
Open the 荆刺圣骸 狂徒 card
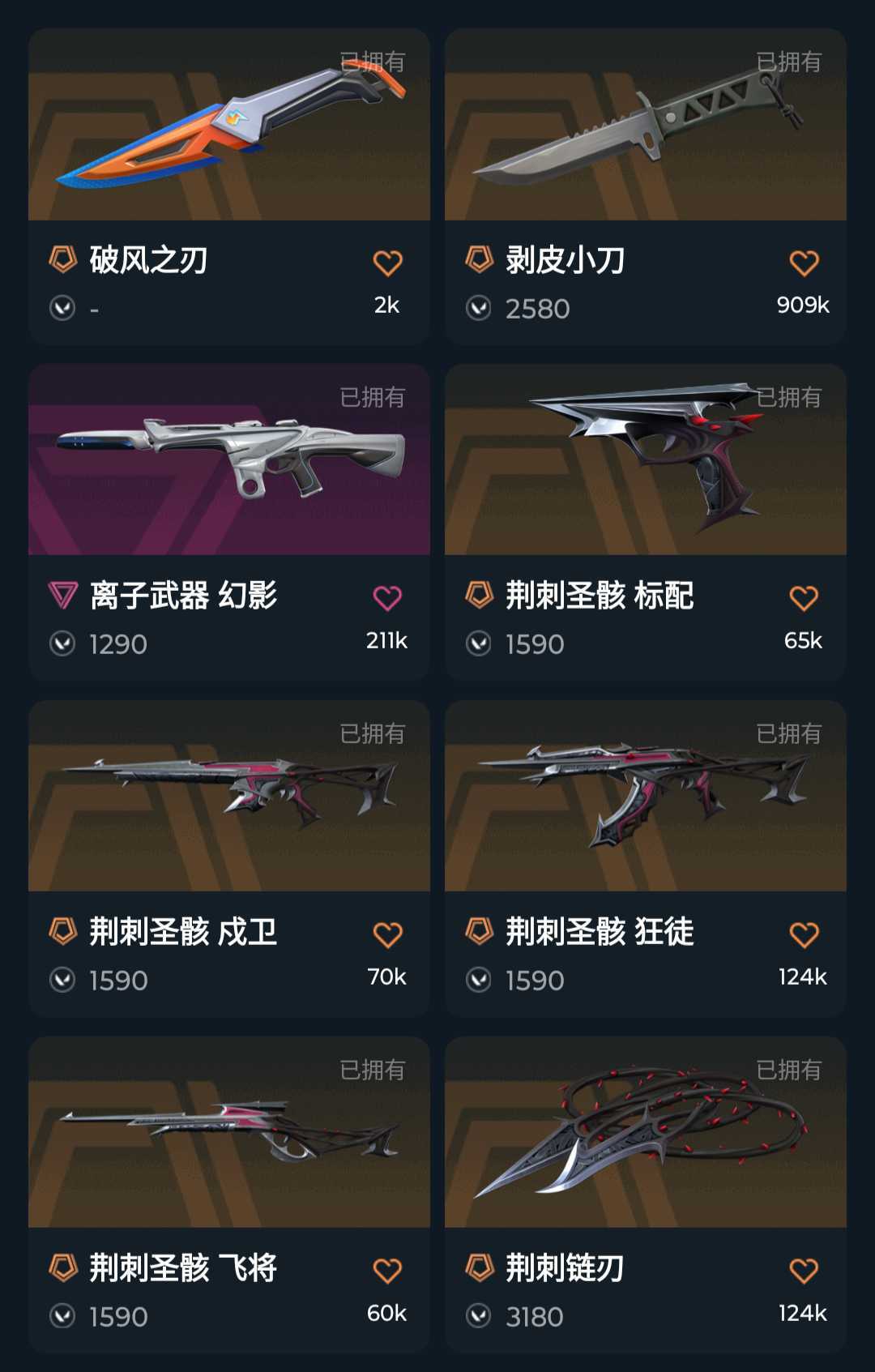click(645, 797)
